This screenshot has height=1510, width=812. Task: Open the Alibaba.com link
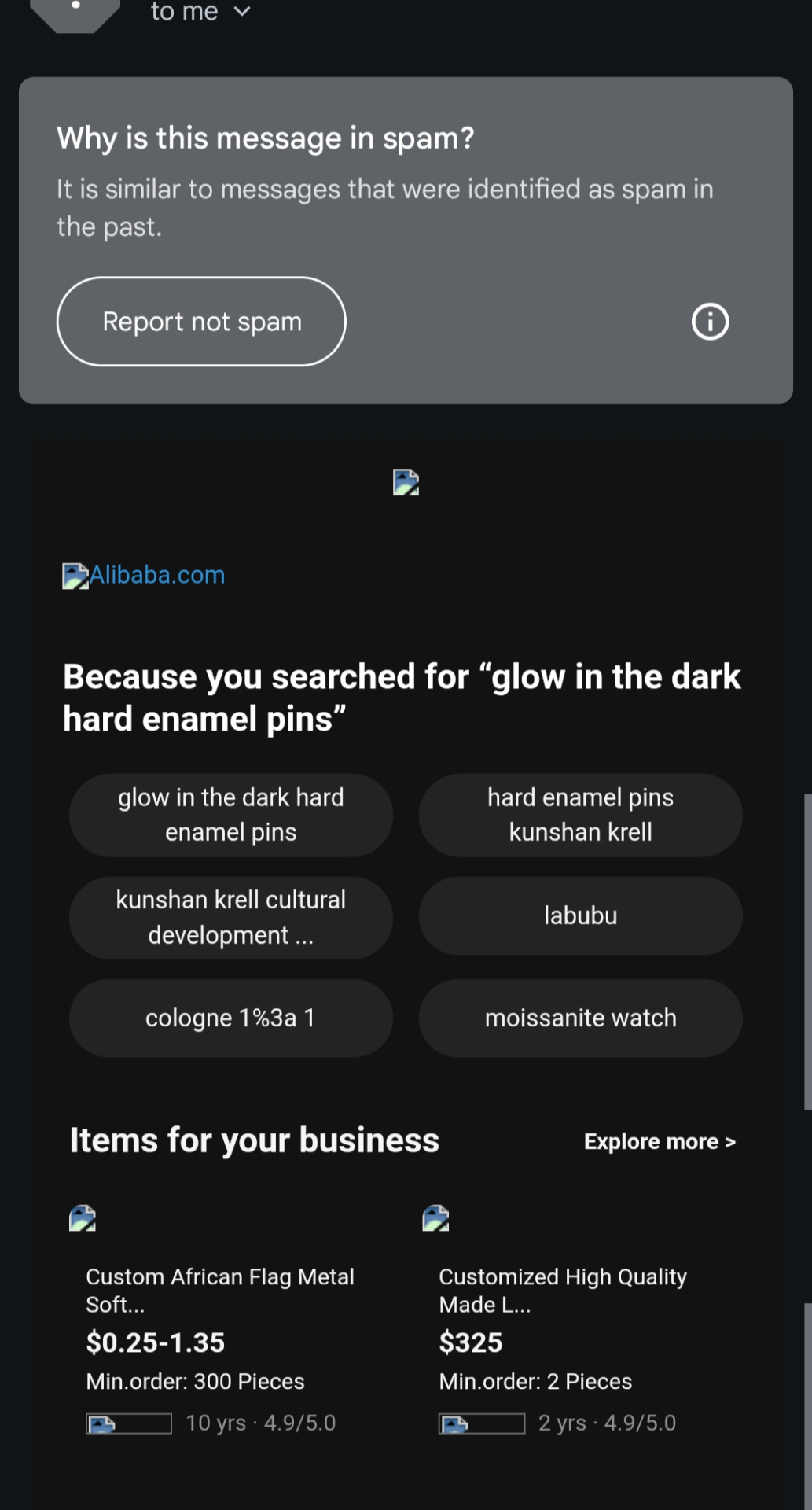156,575
